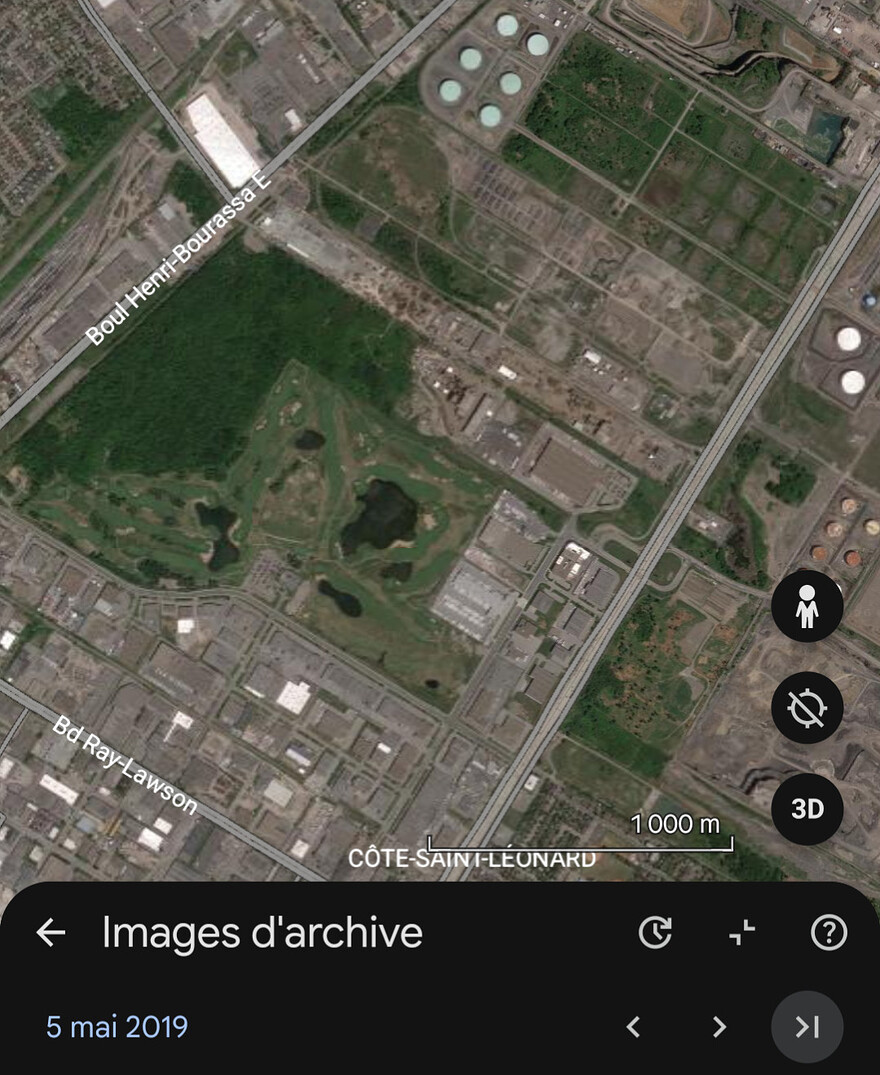Tap the back arrow to exit archive images
Viewport: 880px width, 1075px height.
click(x=48, y=932)
